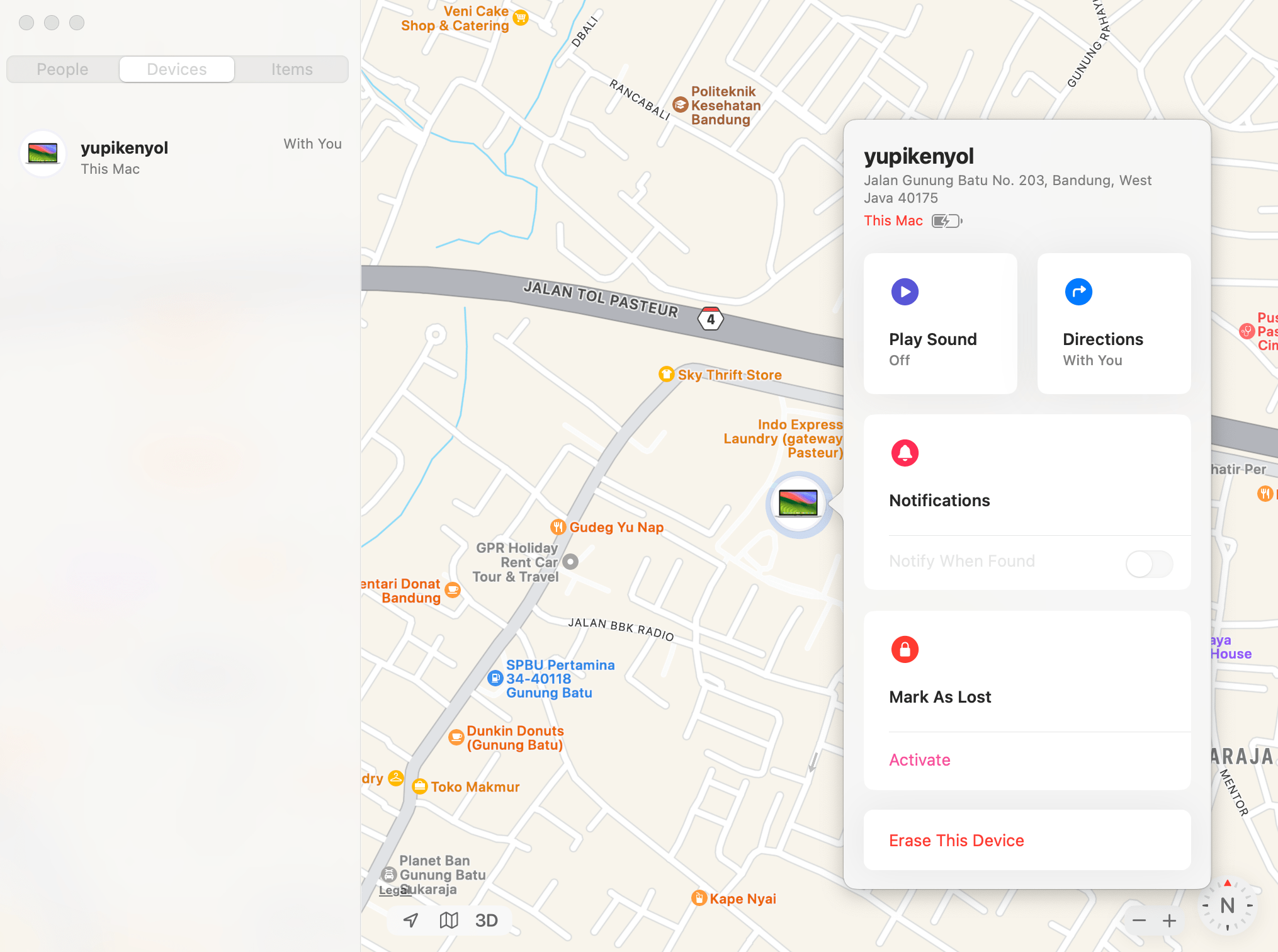
Task: Select the Devices tab
Action: pos(177,69)
